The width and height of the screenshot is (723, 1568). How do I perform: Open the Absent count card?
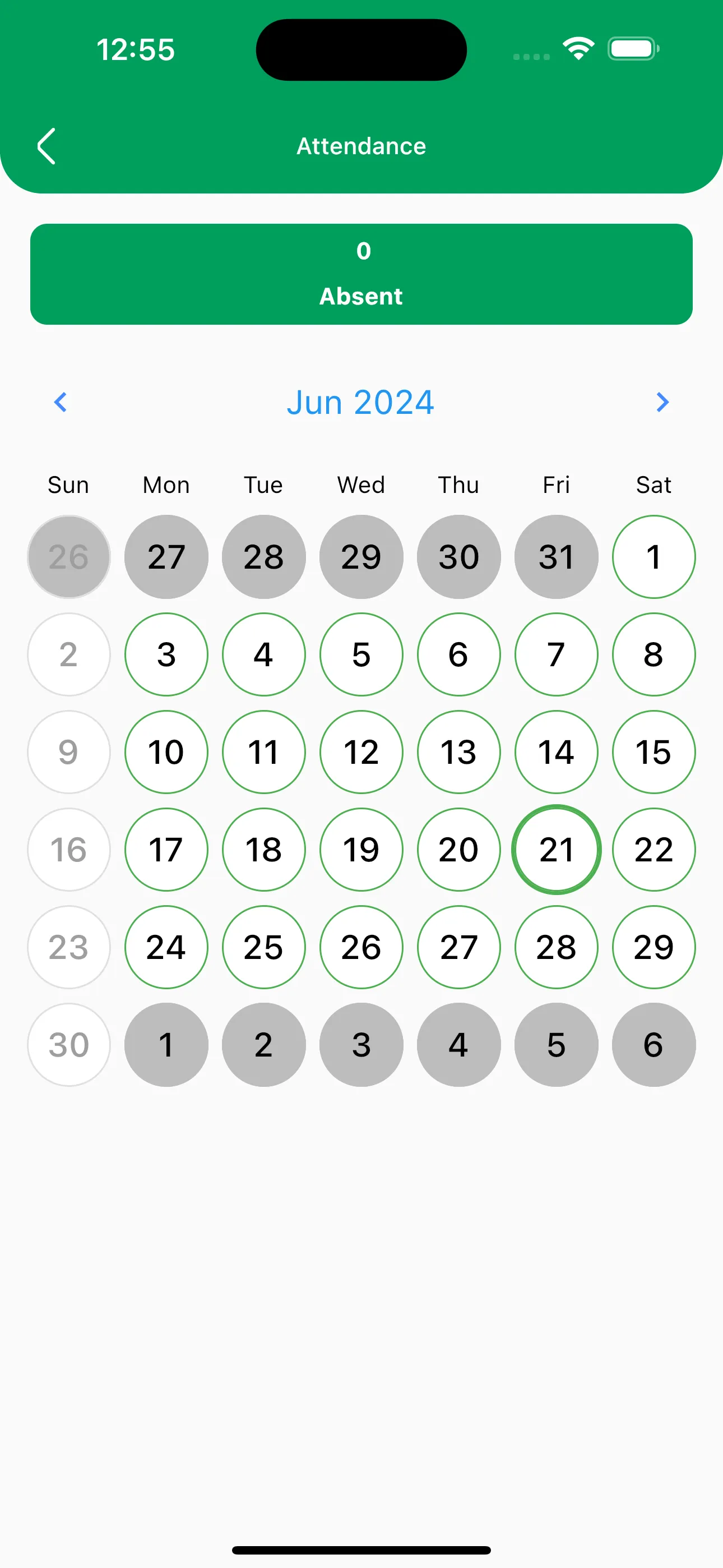(x=361, y=275)
